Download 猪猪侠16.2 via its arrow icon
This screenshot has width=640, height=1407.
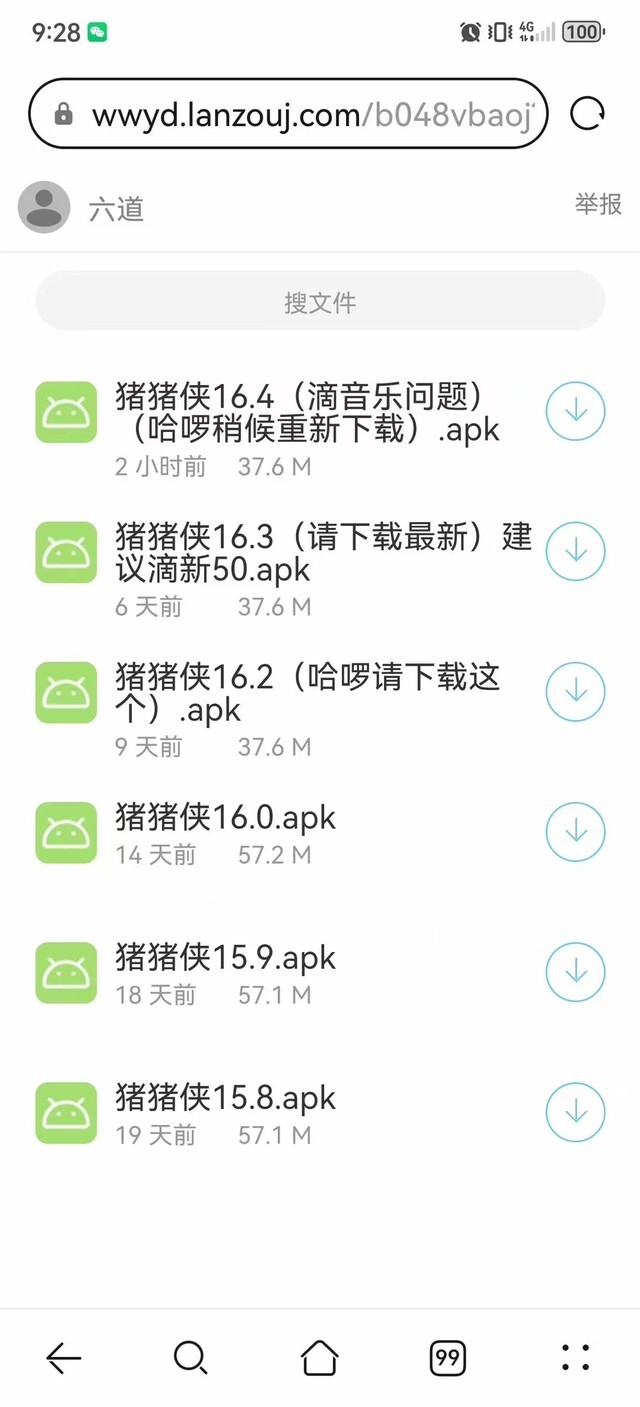click(575, 691)
